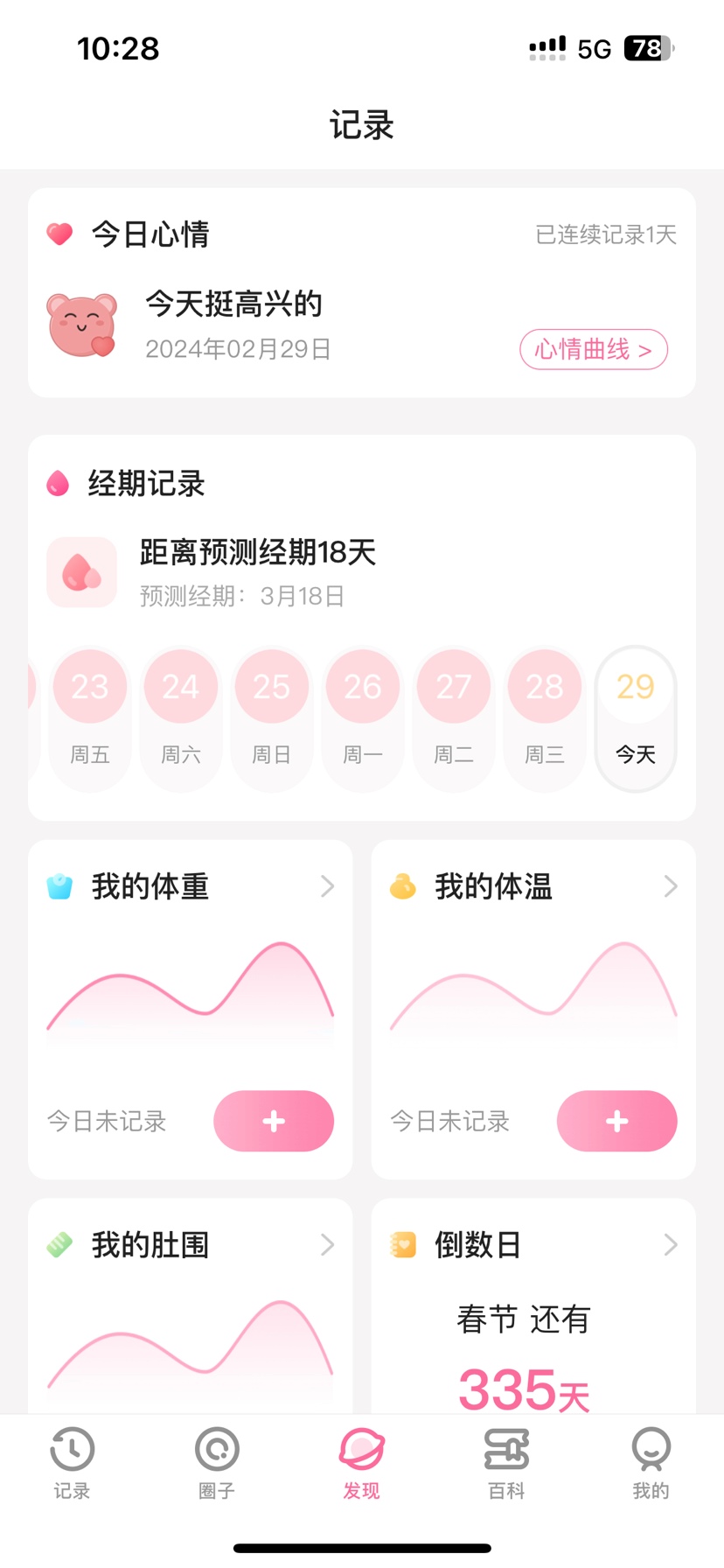Expand the 我的体温 chevron
Viewport: 724px width, 1568px height.
(671, 886)
